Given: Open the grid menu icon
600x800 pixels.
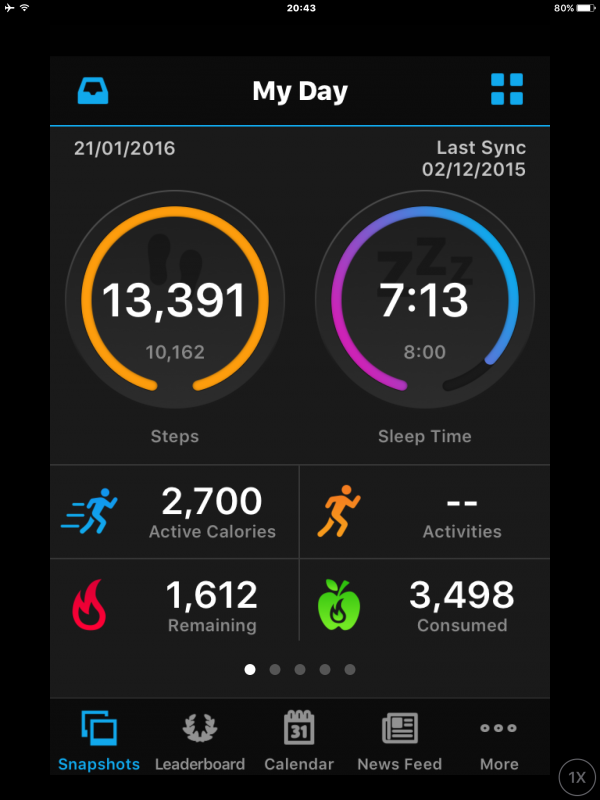Looking at the screenshot, I should pos(507,90).
